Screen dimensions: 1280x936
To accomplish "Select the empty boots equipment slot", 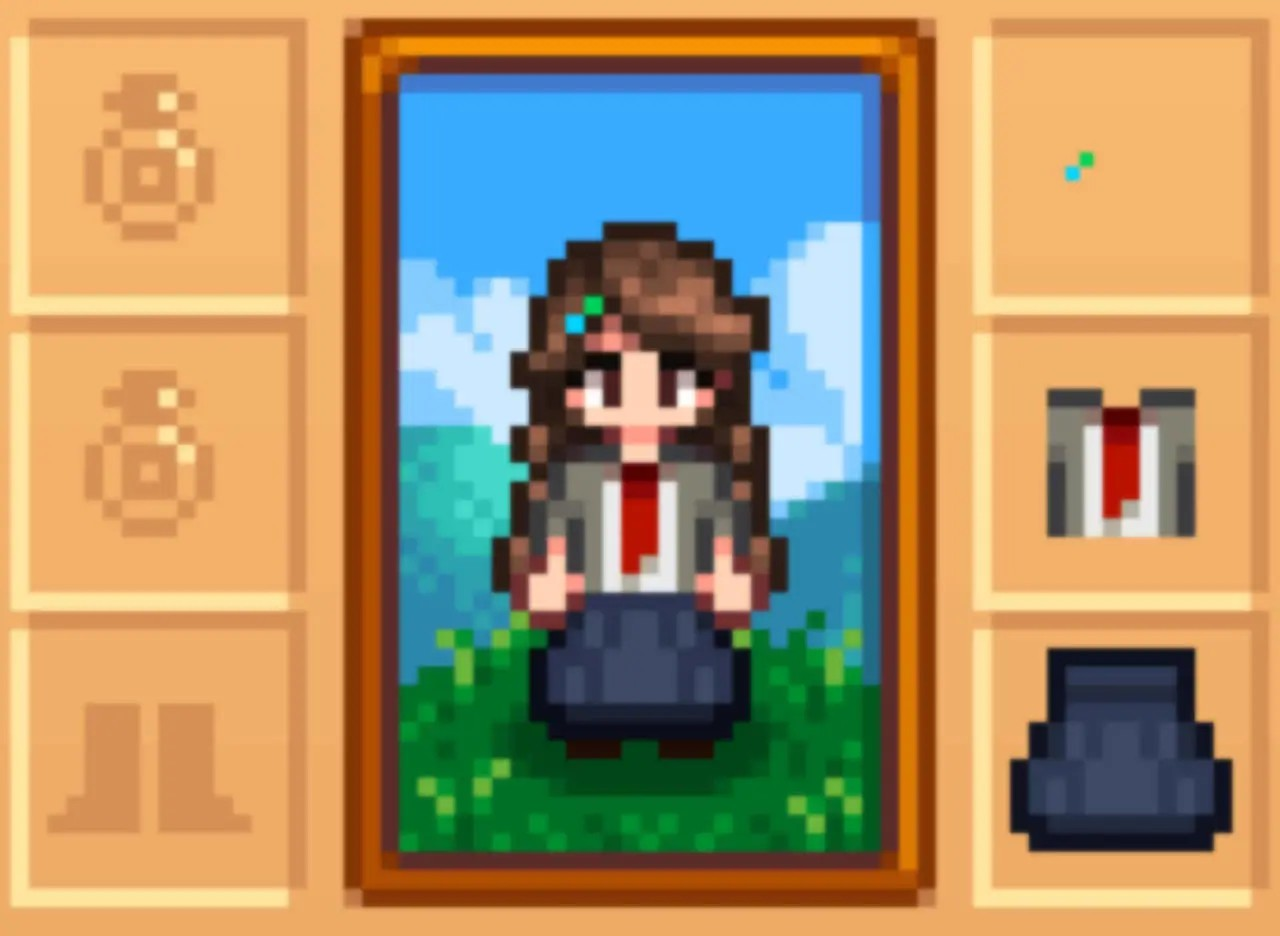I will [150, 762].
